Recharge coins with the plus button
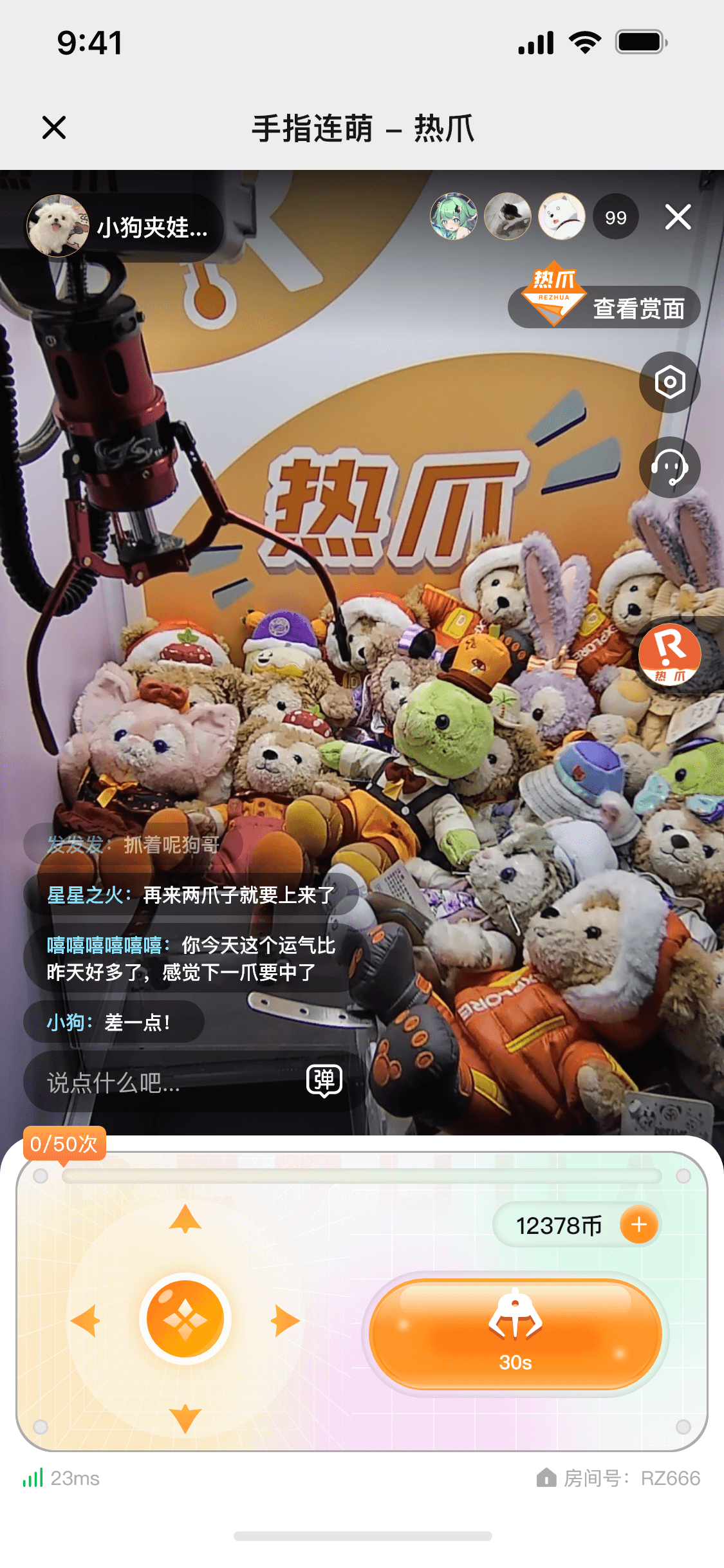Viewport: 724px width, 1568px height. pyautogui.click(x=639, y=1224)
